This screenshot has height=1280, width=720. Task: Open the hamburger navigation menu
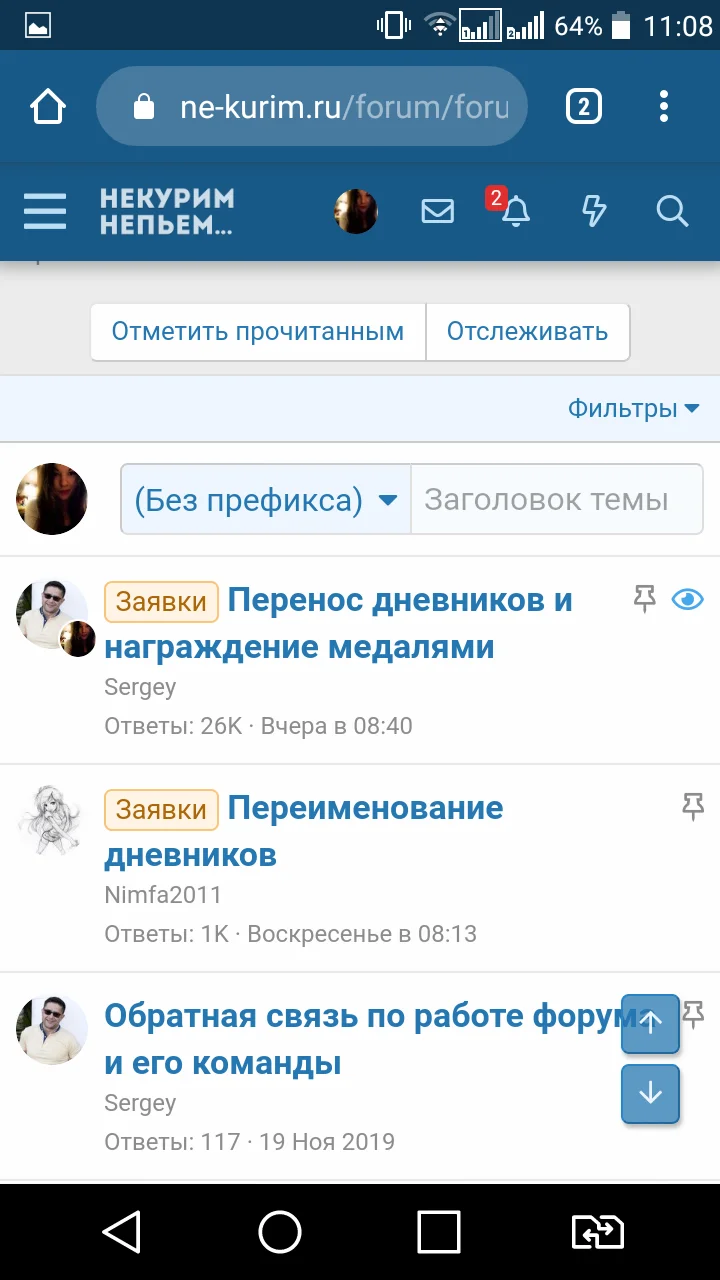(44, 211)
